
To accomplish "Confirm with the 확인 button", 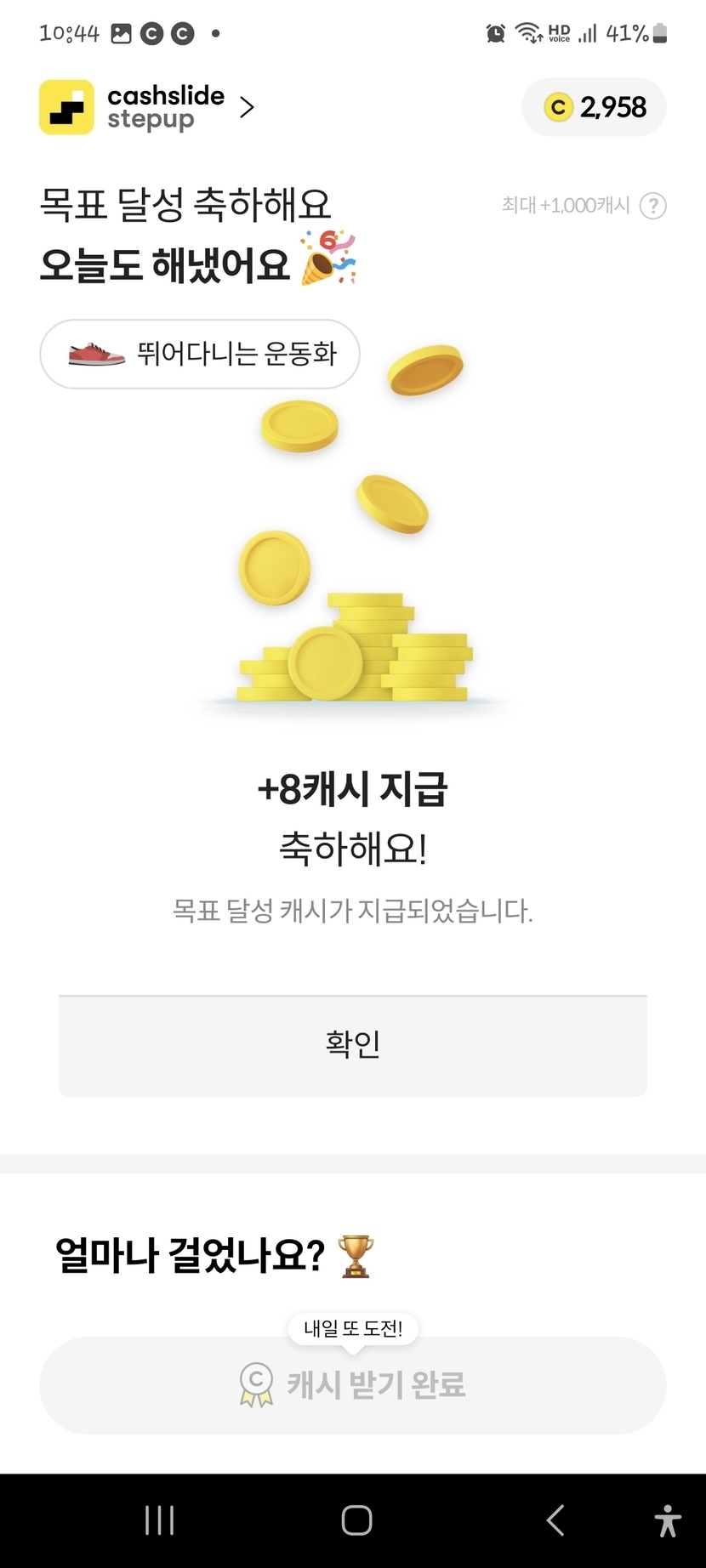I will [352, 1045].
